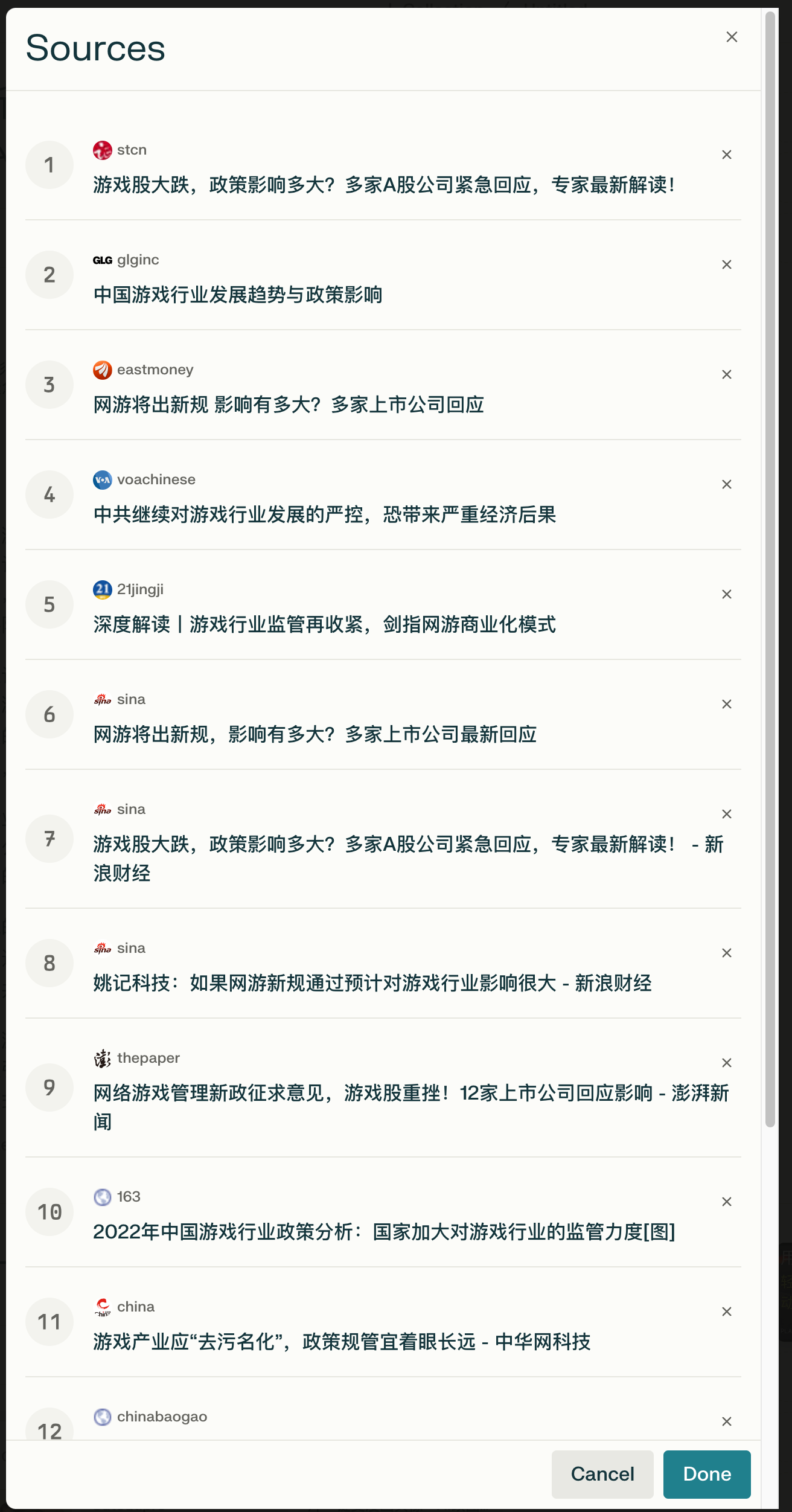Confirm sources with Done

707,1474
